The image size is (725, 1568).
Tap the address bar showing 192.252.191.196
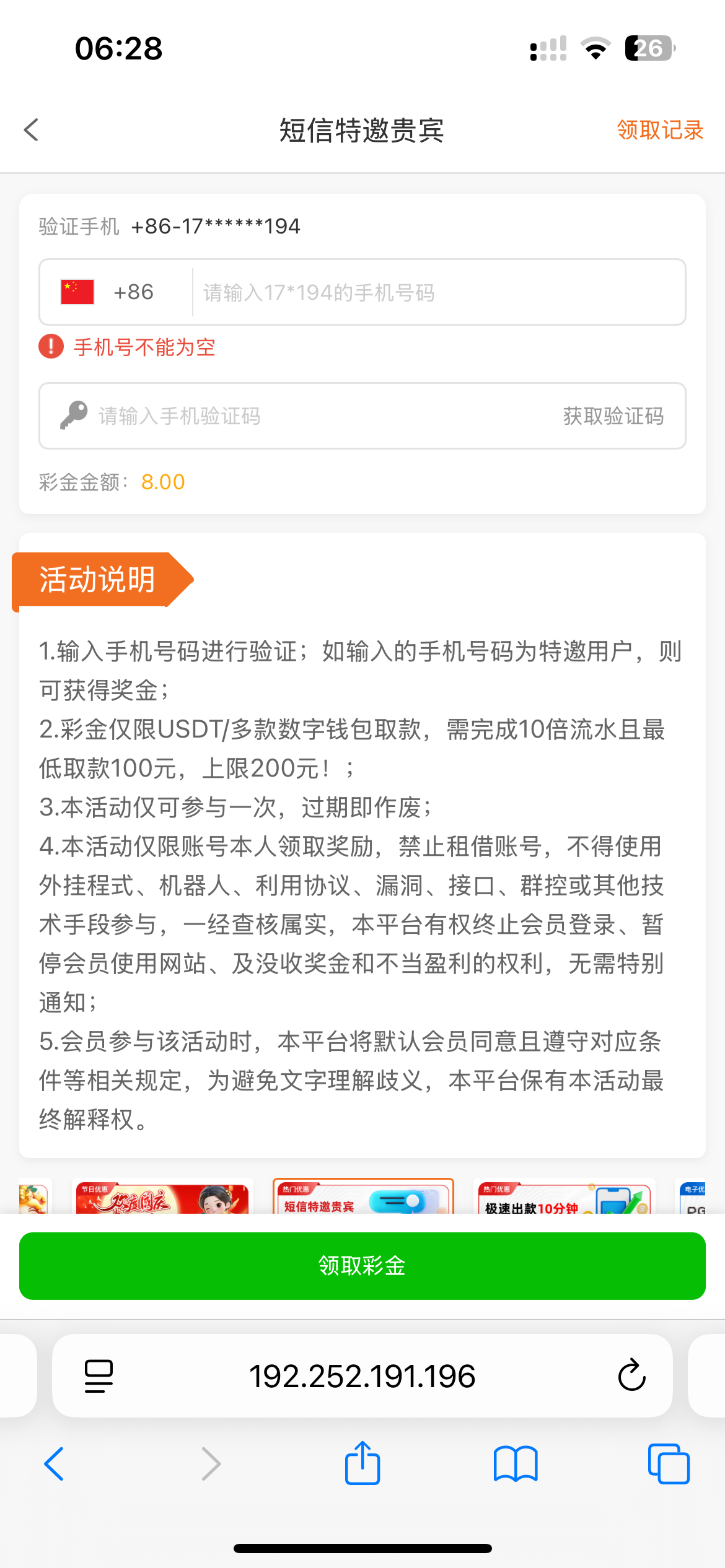362,1375
